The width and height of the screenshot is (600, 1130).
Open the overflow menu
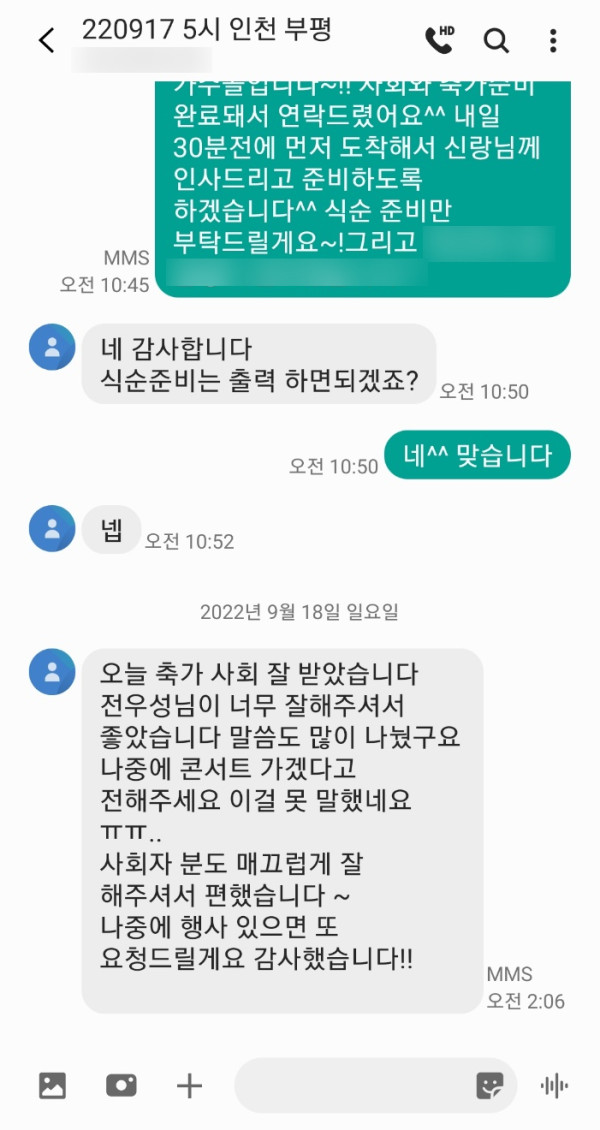553,41
